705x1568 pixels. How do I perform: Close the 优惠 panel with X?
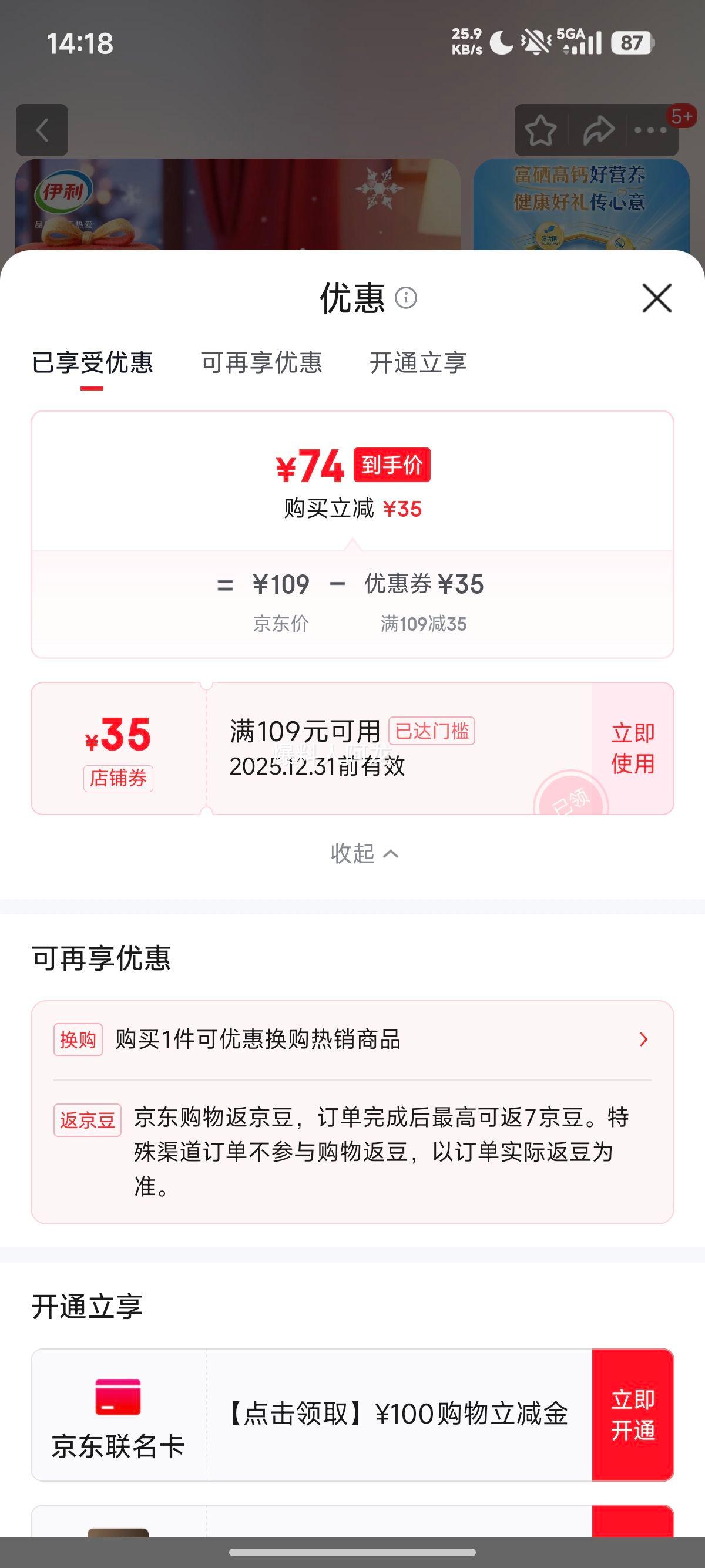click(x=656, y=299)
